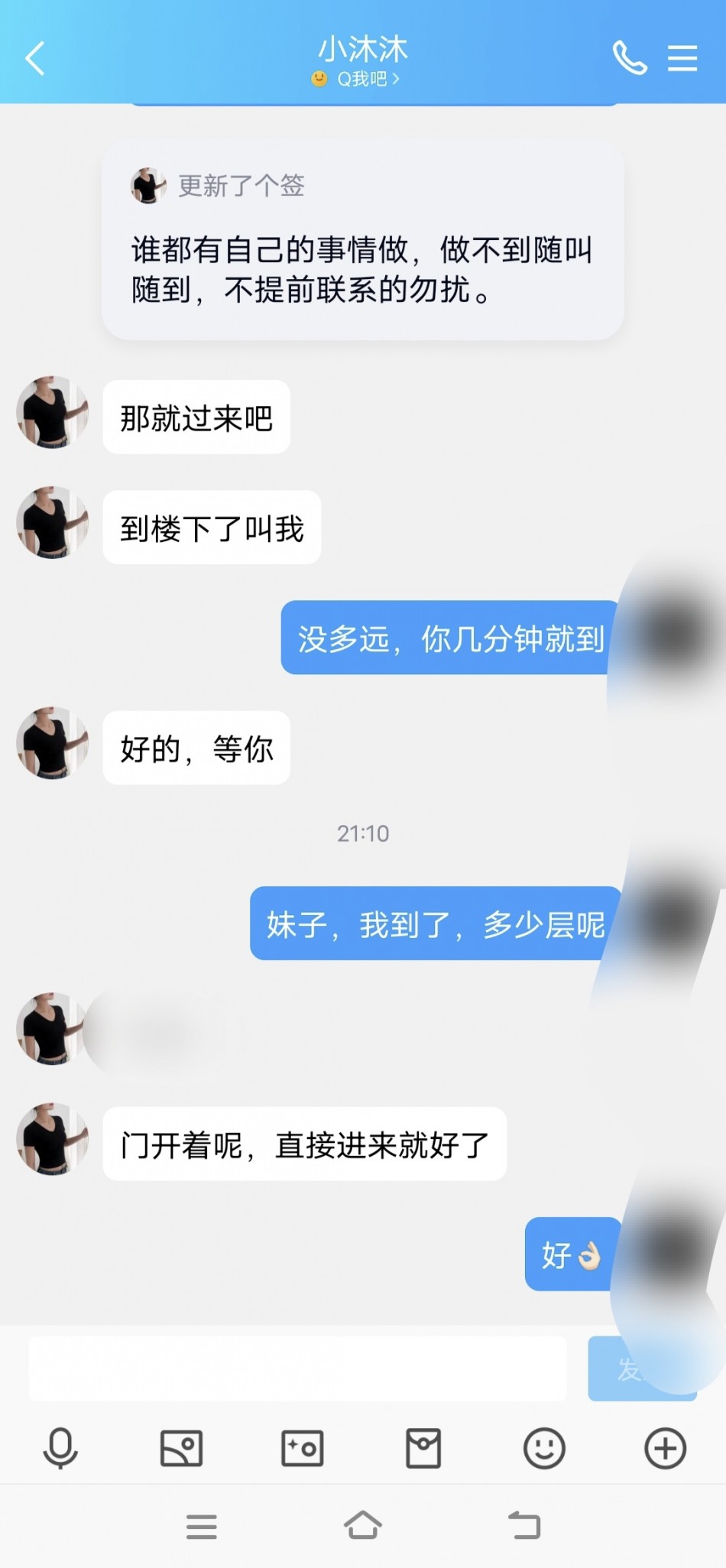Open the system recent apps menu
Screen dimensions: 726x1568
202,1526
